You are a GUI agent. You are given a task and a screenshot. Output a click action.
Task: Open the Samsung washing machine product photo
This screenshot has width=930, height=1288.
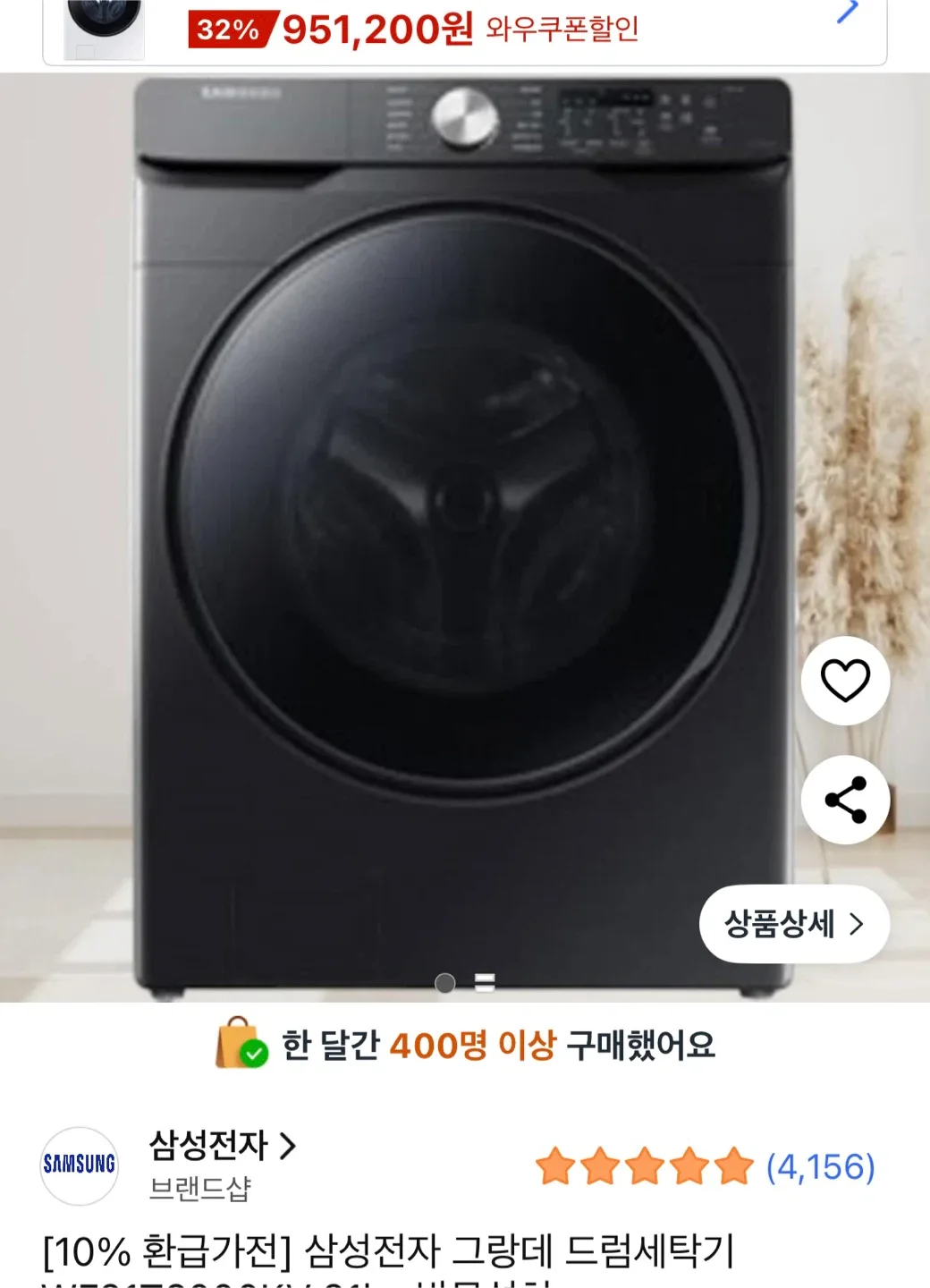(x=463, y=537)
